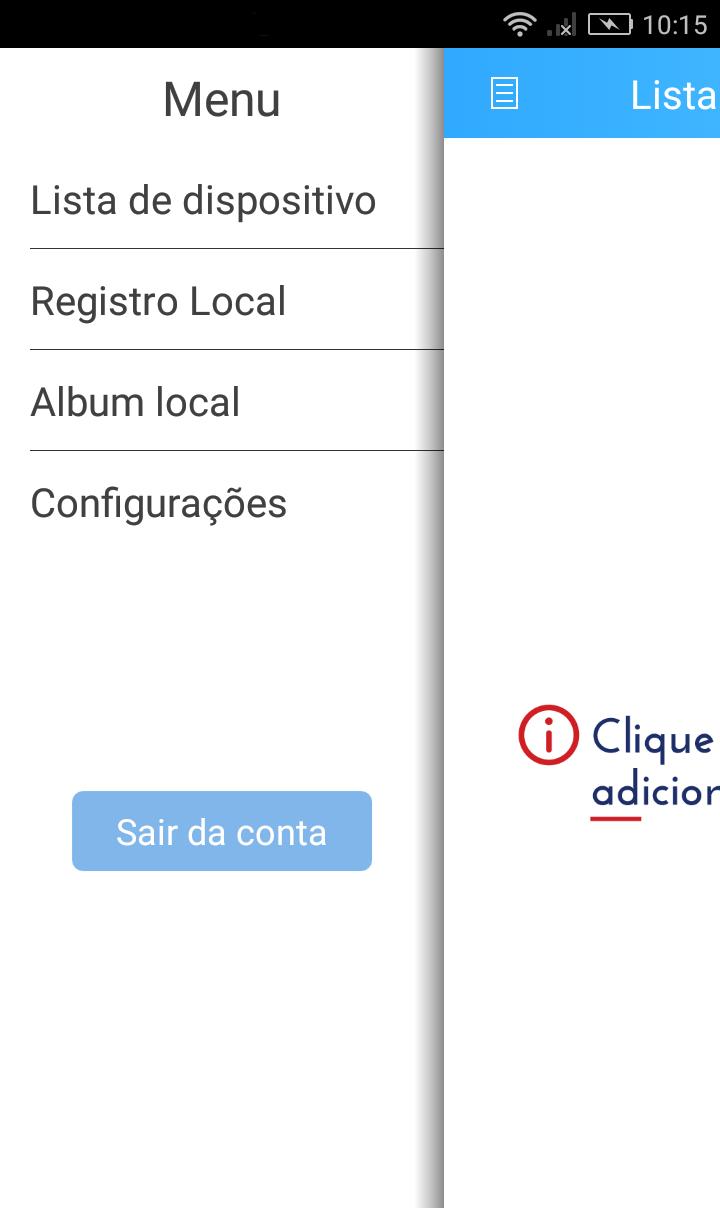Screen dimensions: 720x1208
Task: Go to Registro Local
Action: 159,302
